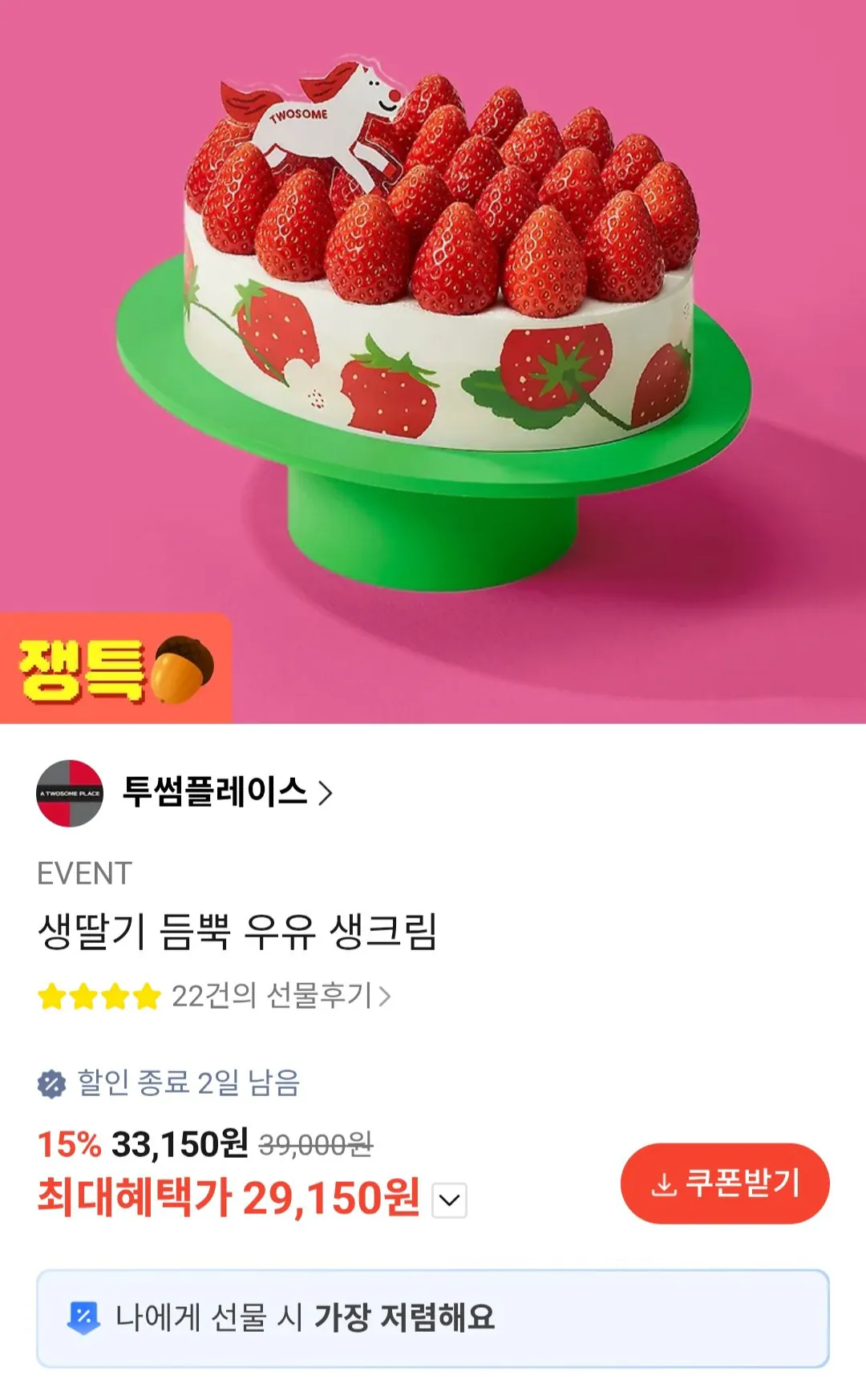The image size is (866, 1400).
Task: Open brand page via chevron after 투썸플레이스
Action: (327, 792)
